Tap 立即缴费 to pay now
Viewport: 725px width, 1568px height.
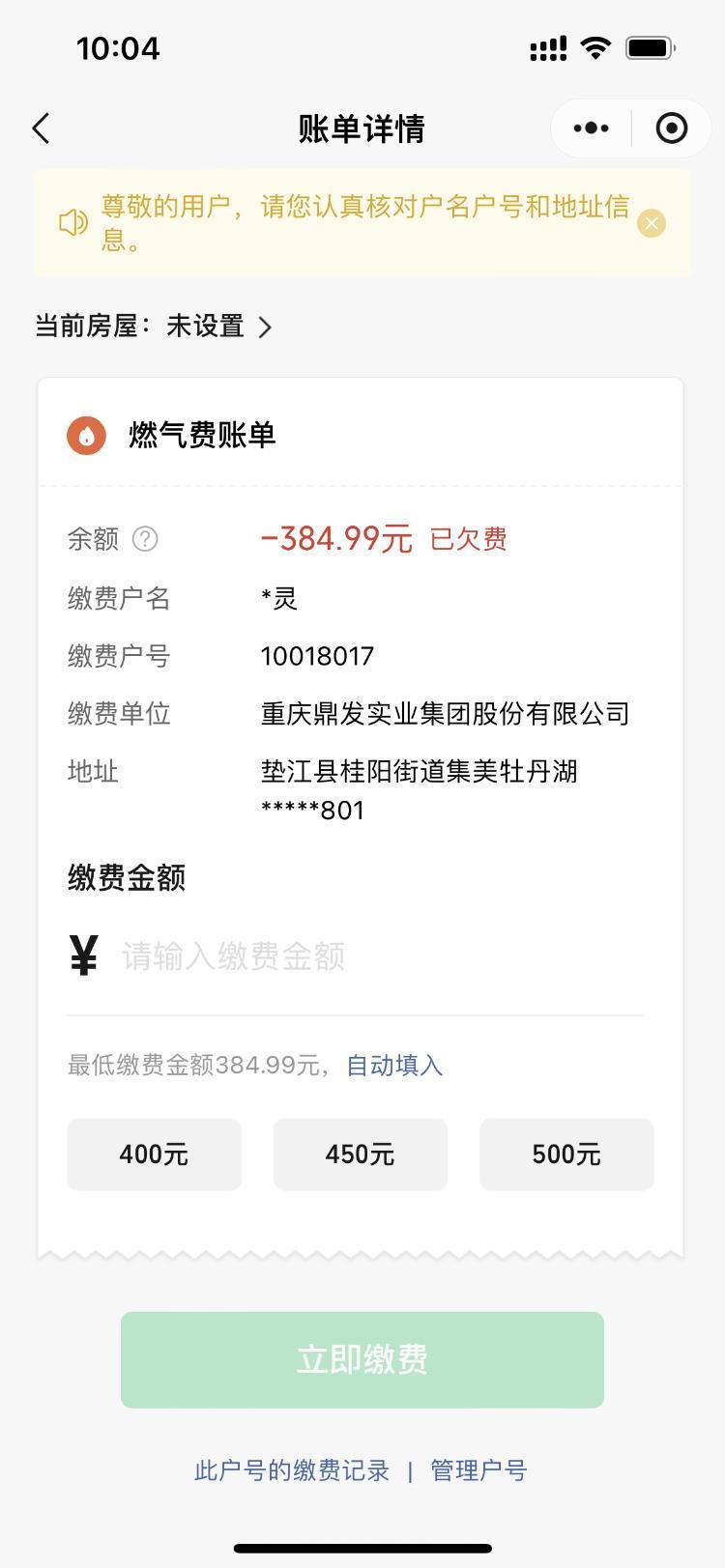point(362,1359)
